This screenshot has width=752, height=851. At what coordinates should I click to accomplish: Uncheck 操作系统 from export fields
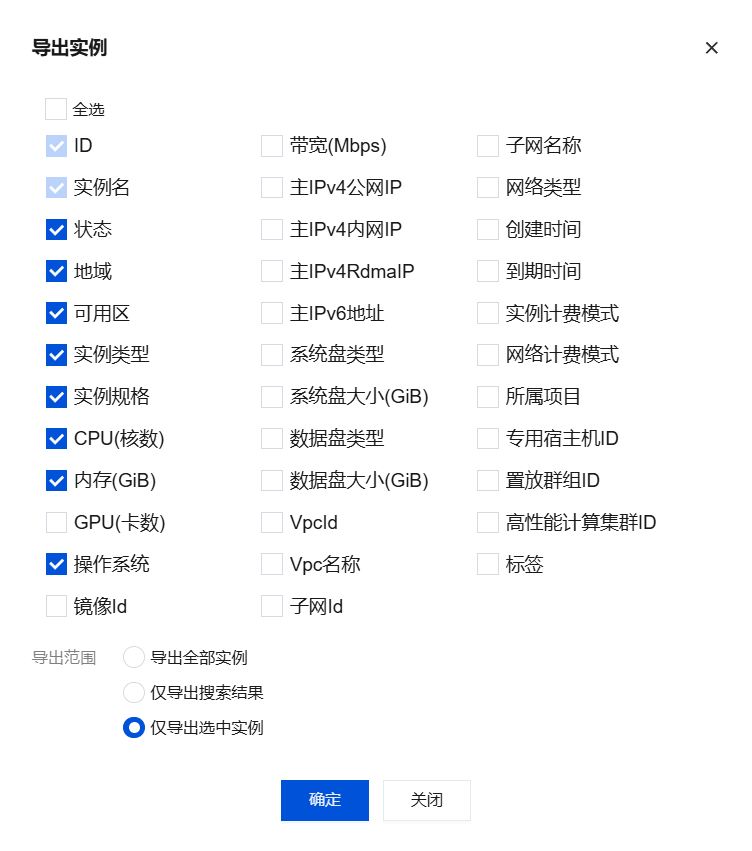click(56, 564)
